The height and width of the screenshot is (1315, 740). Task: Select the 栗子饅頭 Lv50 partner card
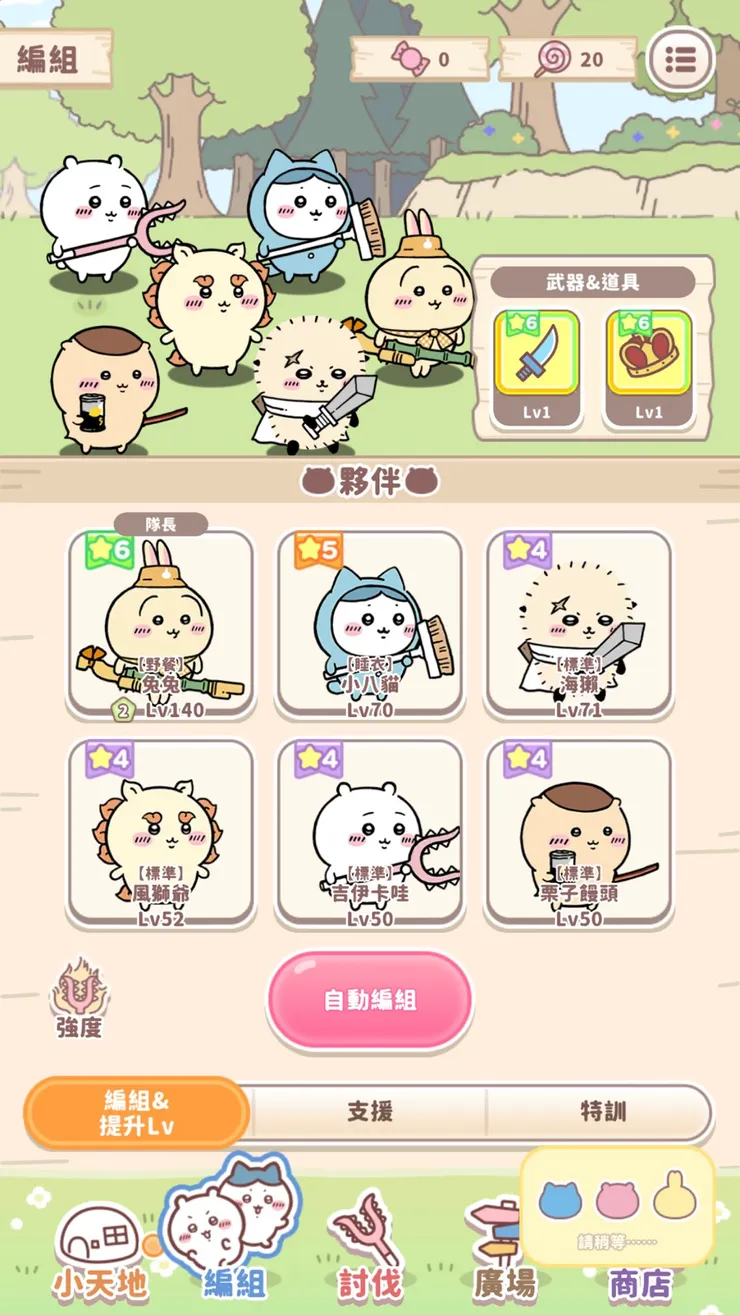click(x=578, y=832)
